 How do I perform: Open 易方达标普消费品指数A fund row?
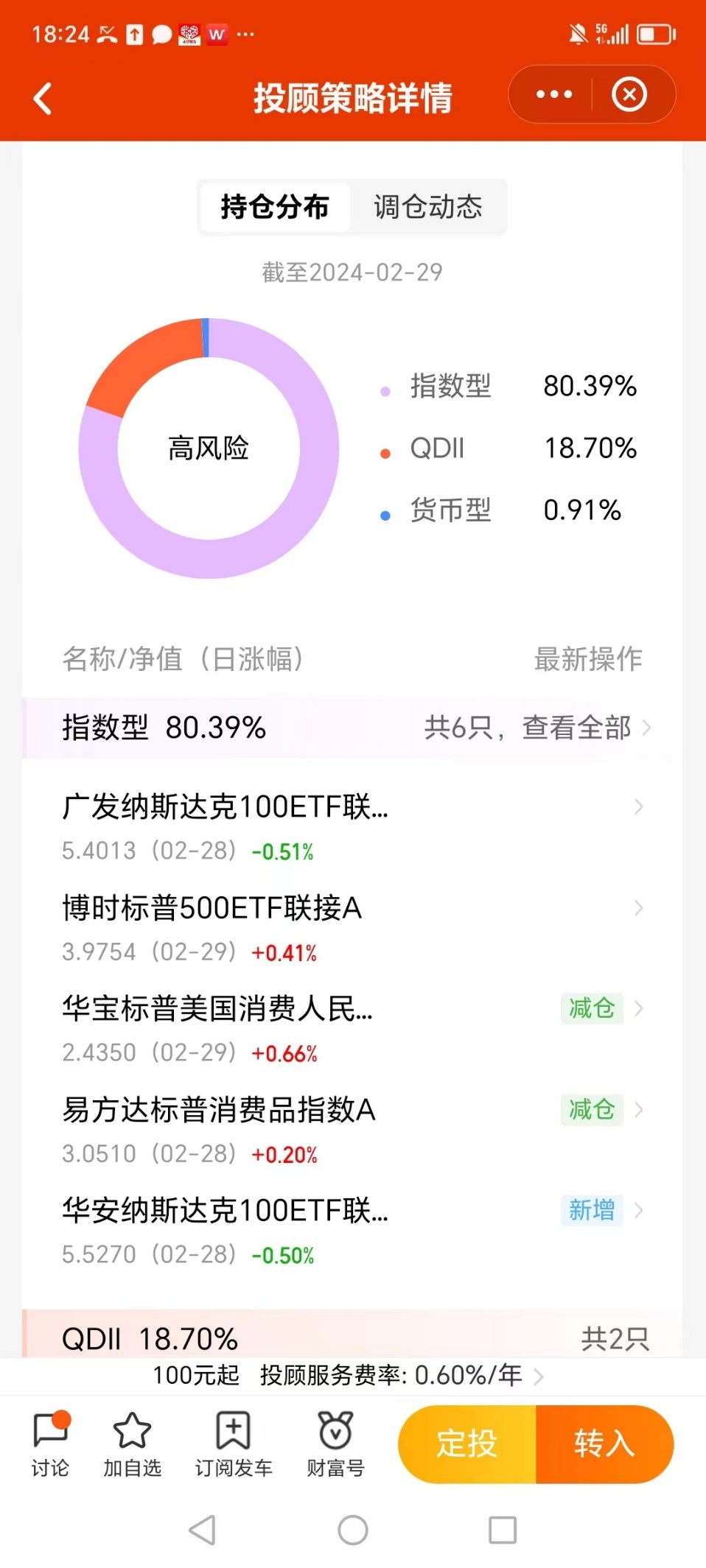pos(352,1131)
